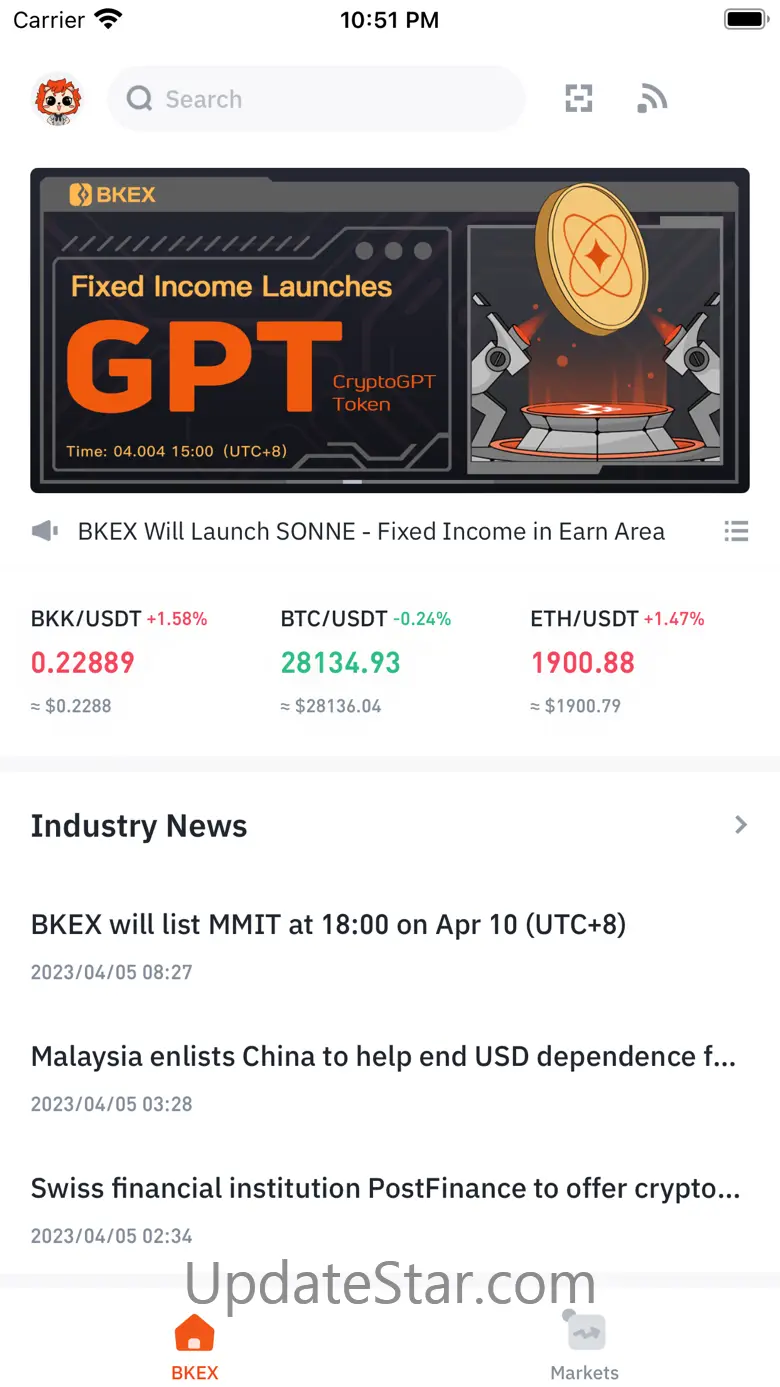Read the SONNE Fixed Income announcement

click(x=371, y=531)
